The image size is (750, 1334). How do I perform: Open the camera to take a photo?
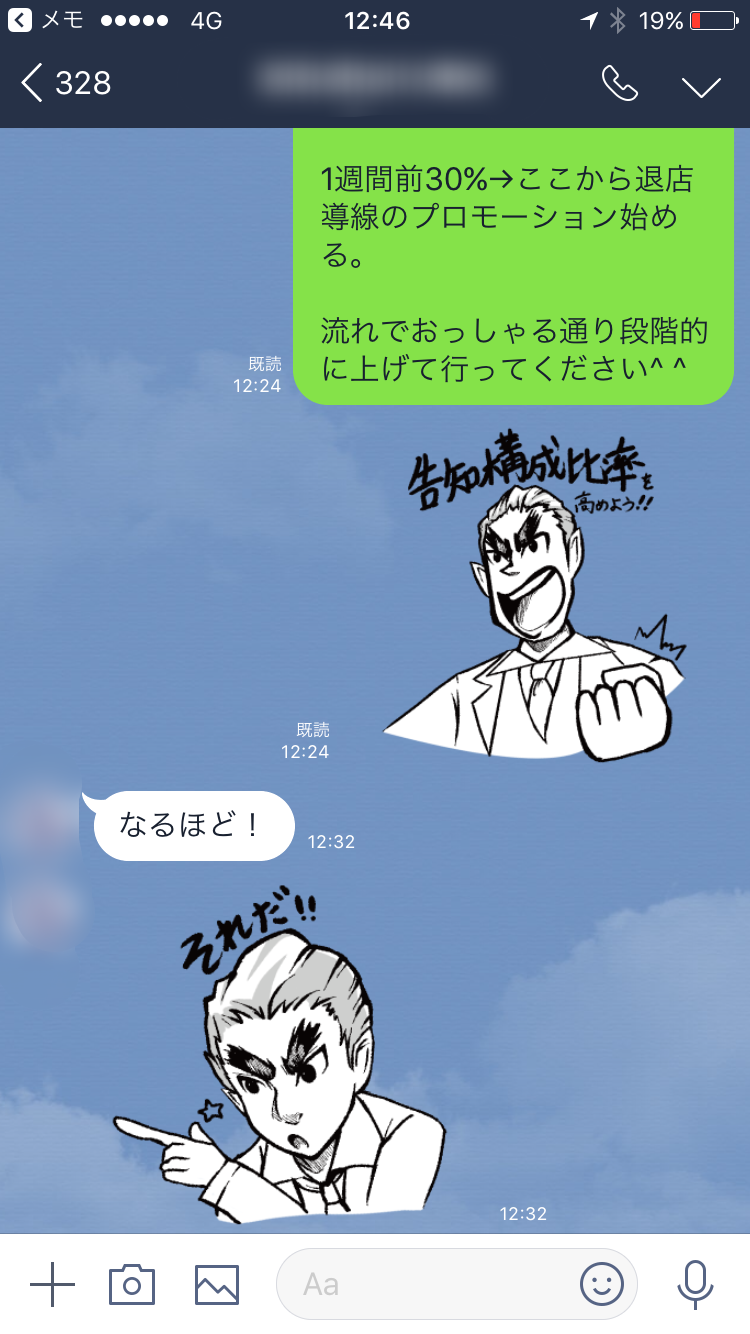(132, 1284)
